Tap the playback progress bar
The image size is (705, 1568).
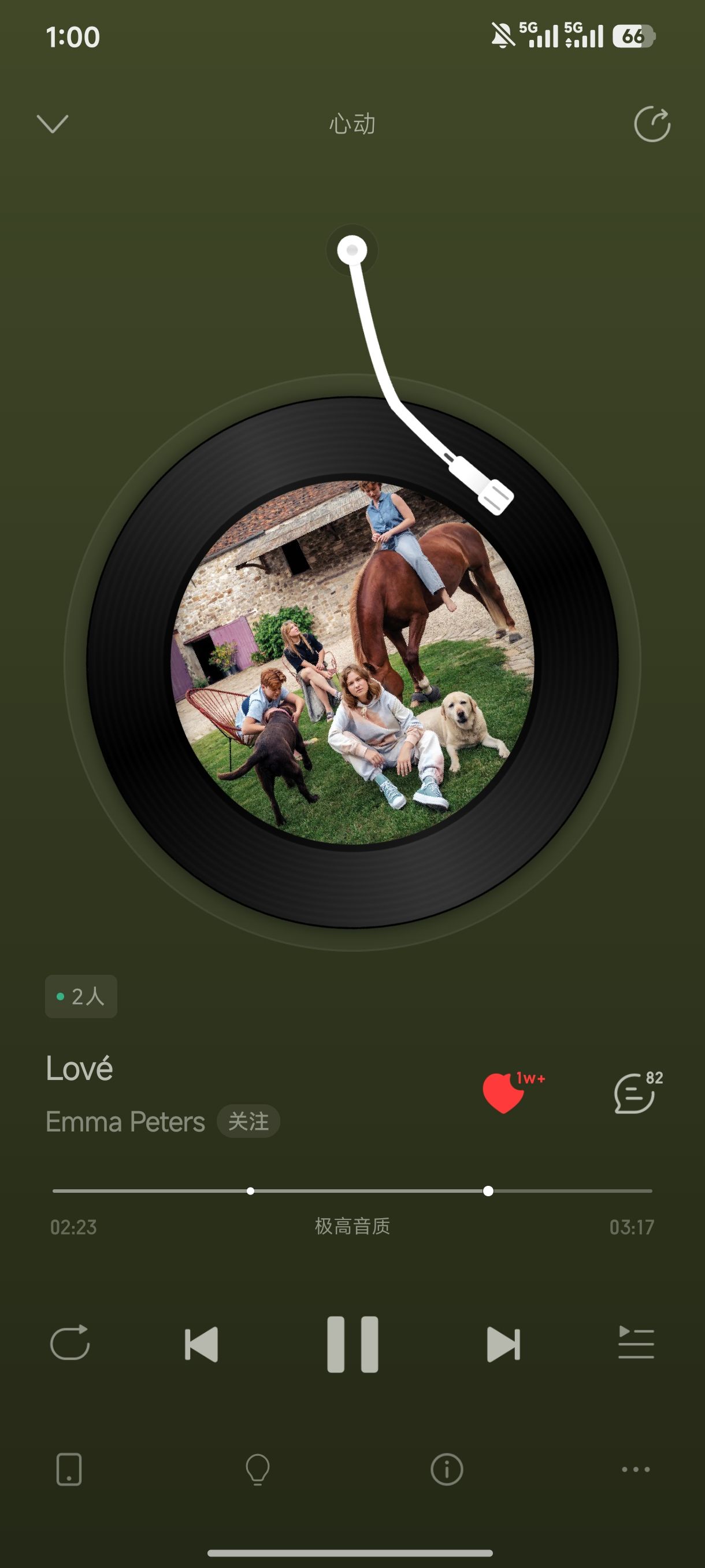tap(352, 1190)
